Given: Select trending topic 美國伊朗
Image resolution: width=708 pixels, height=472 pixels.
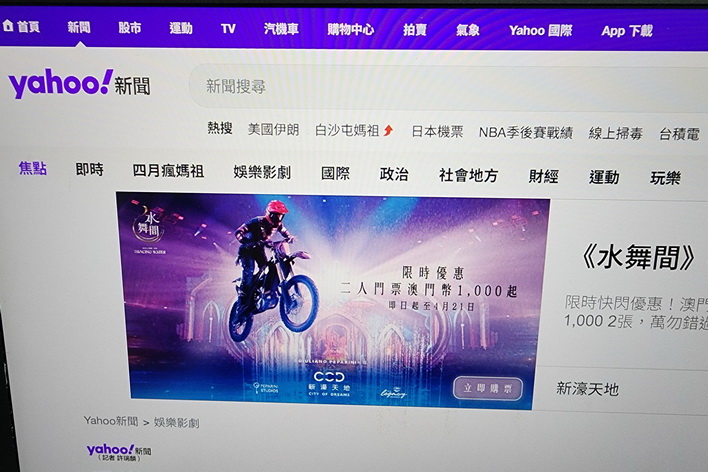Looking at the screenshot, I should click(273, 130).
